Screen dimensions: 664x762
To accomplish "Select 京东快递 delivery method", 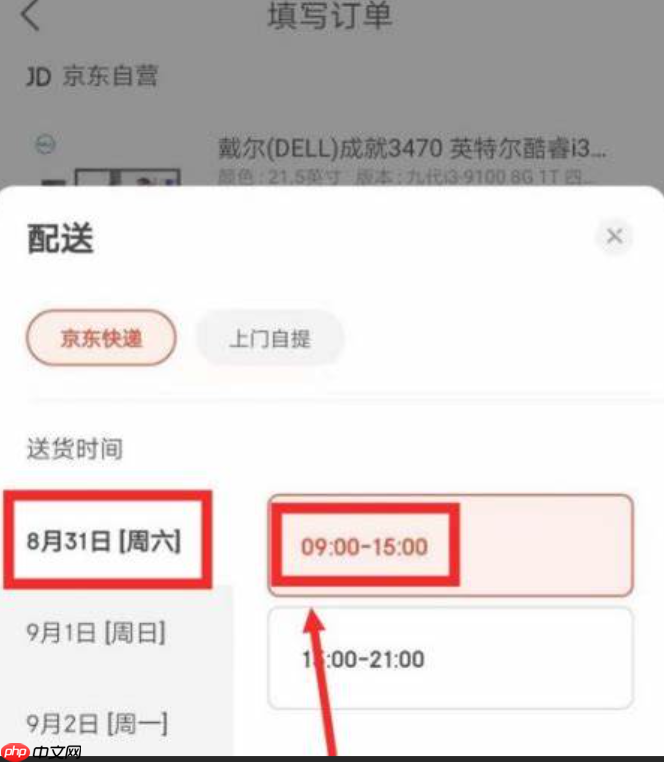I will [101, 338].
